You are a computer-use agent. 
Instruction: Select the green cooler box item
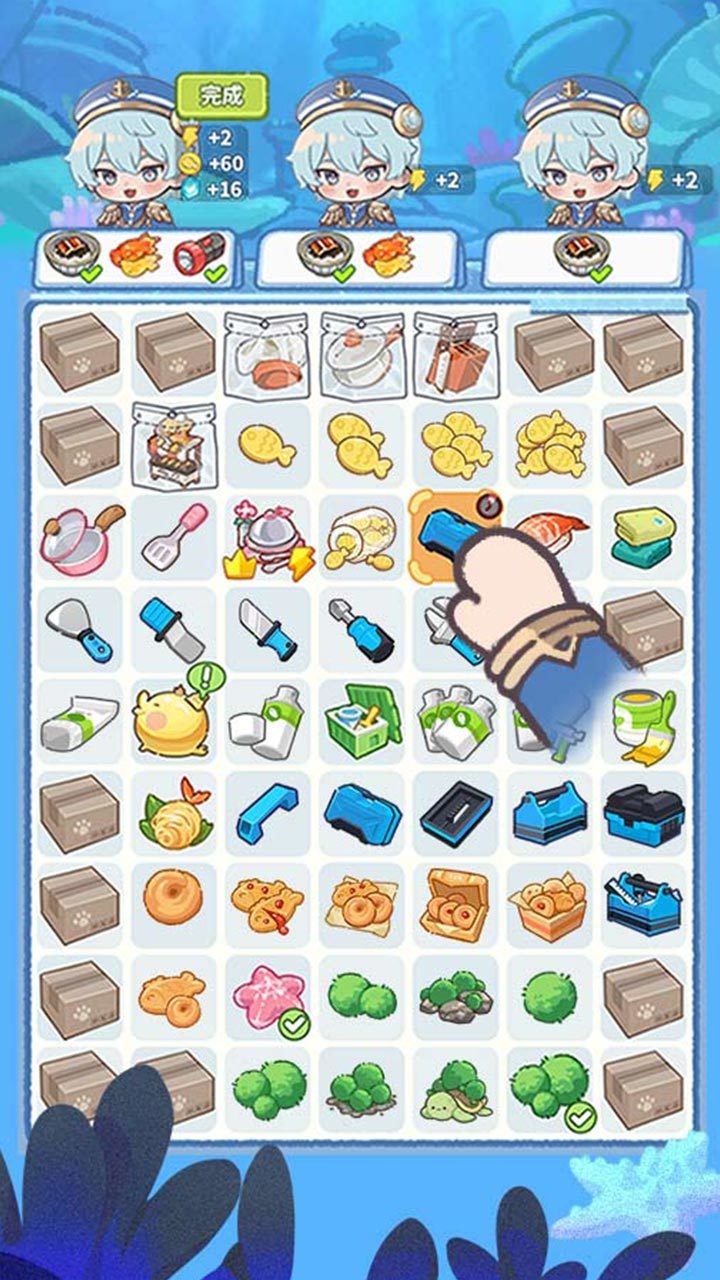[361, 720]
